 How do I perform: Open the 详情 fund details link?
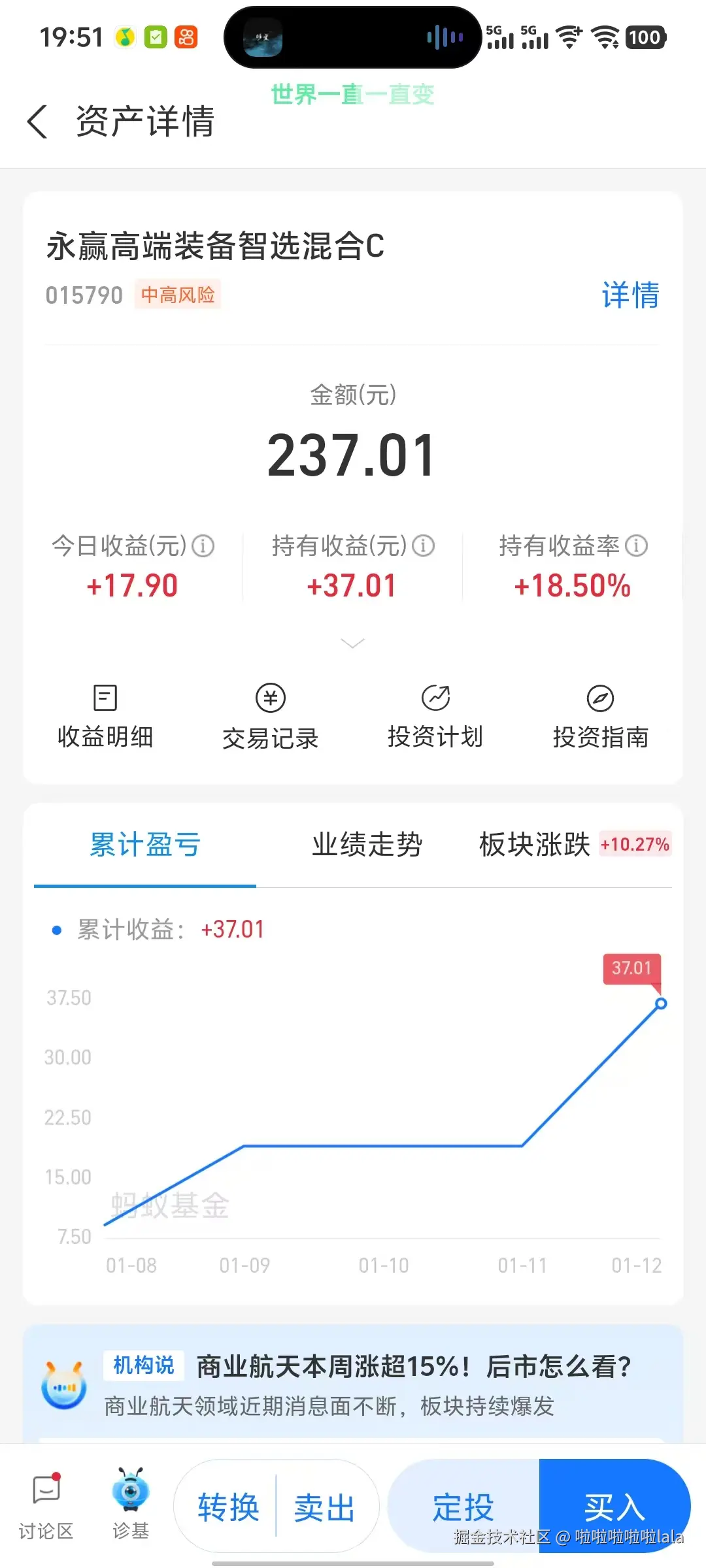[x=630, y=295]
